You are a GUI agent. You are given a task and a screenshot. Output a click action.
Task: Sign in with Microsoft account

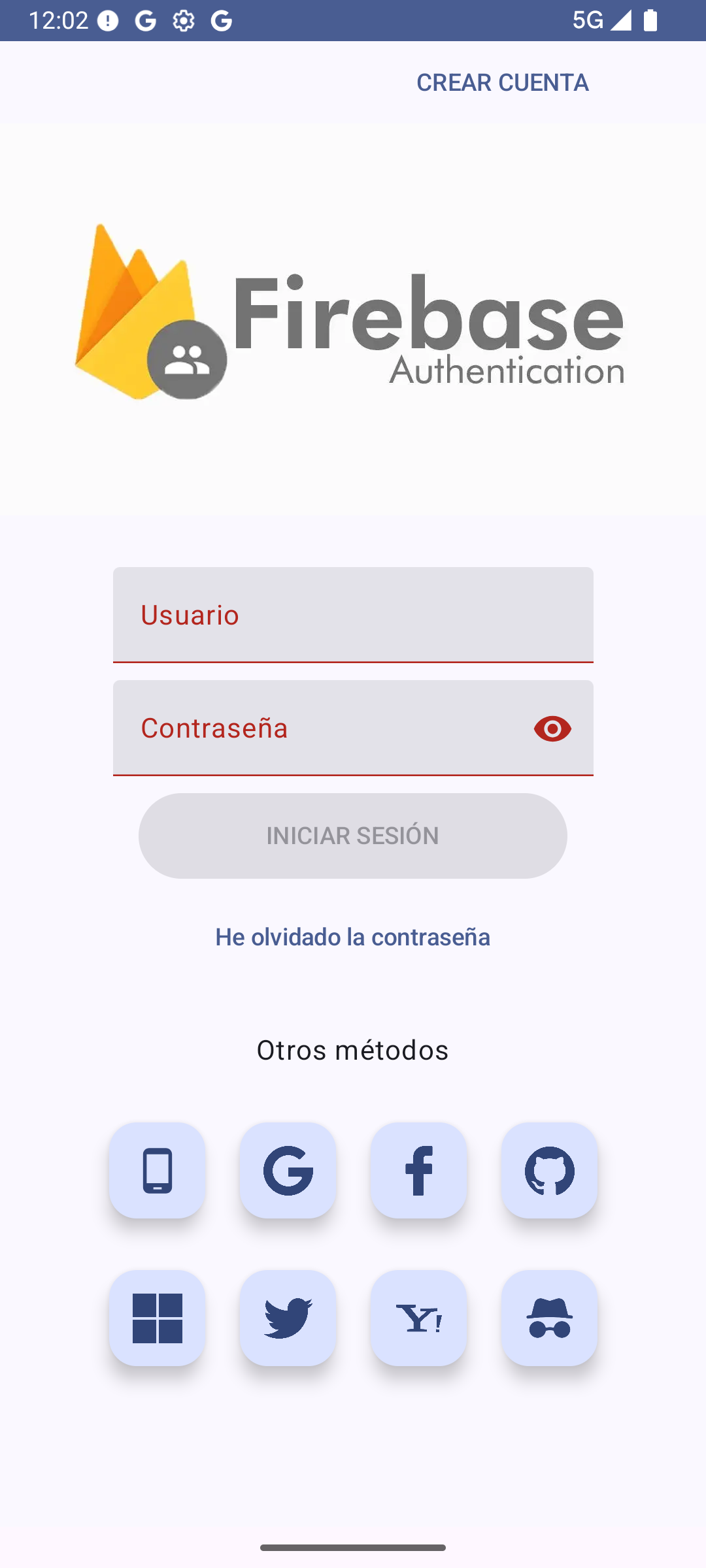click(158, 1318)
